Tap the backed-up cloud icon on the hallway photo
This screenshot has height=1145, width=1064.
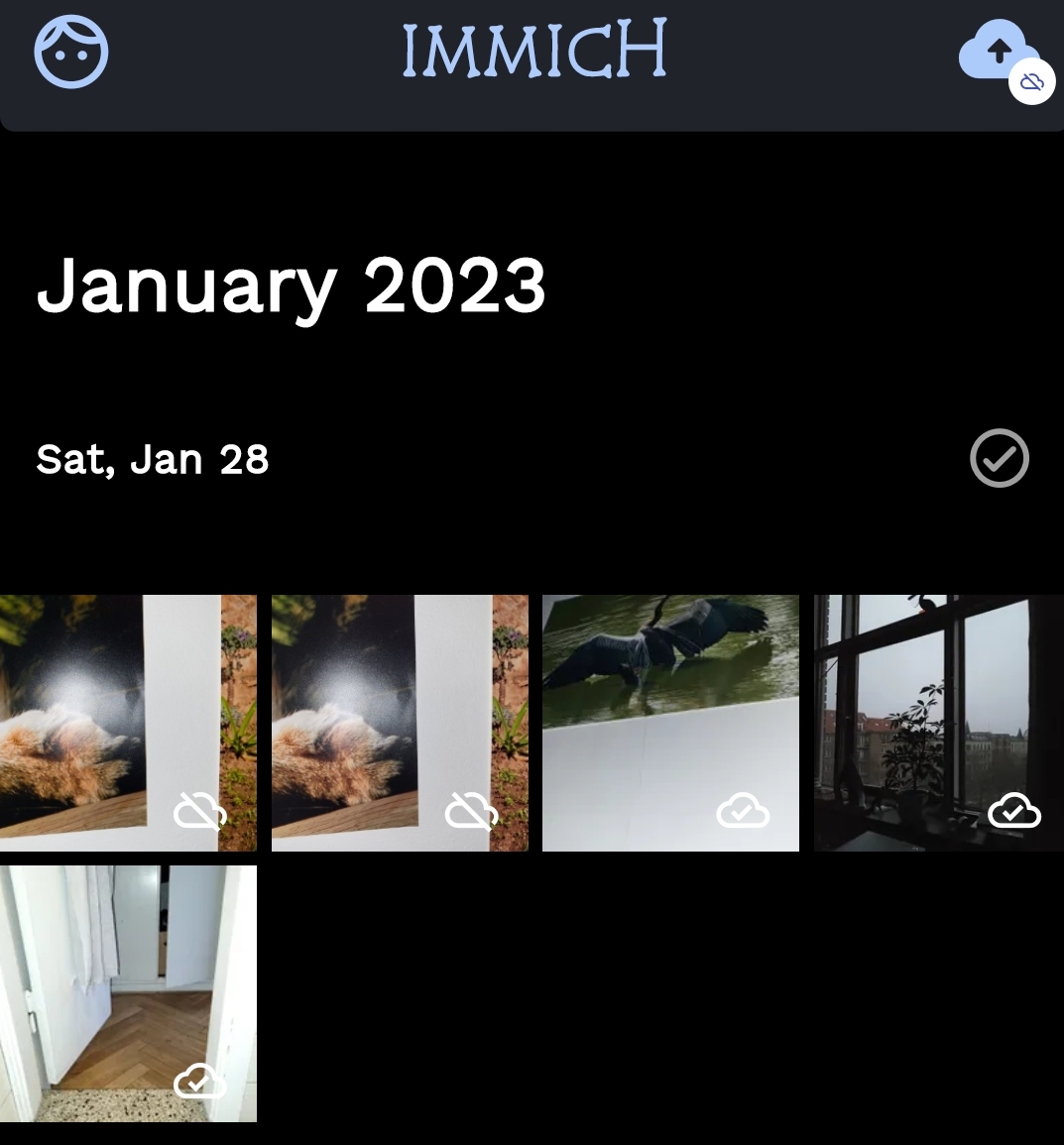[199, 1081]
